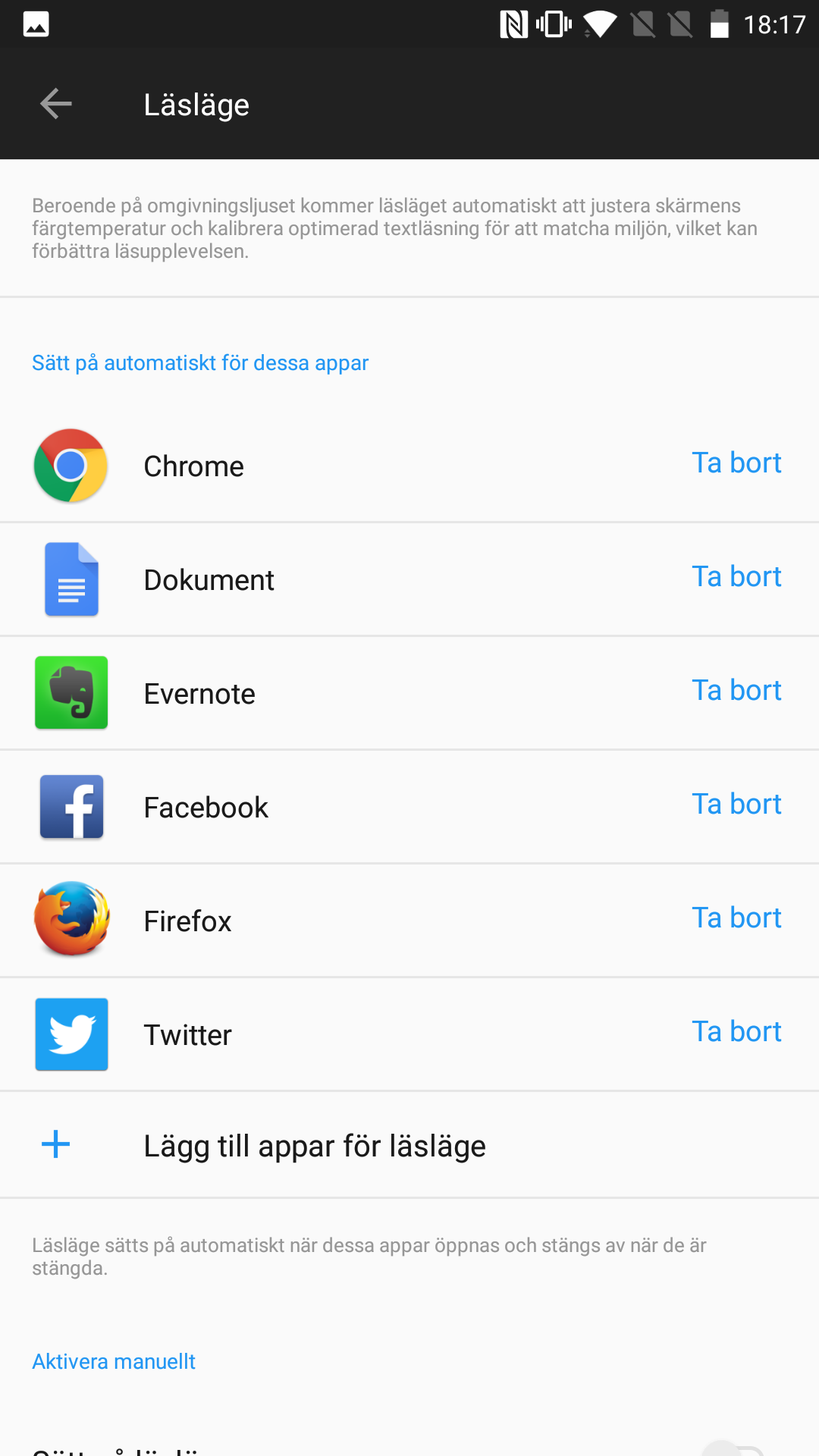
Task: Remove Facebook from the list
Action: coord(736,805)
